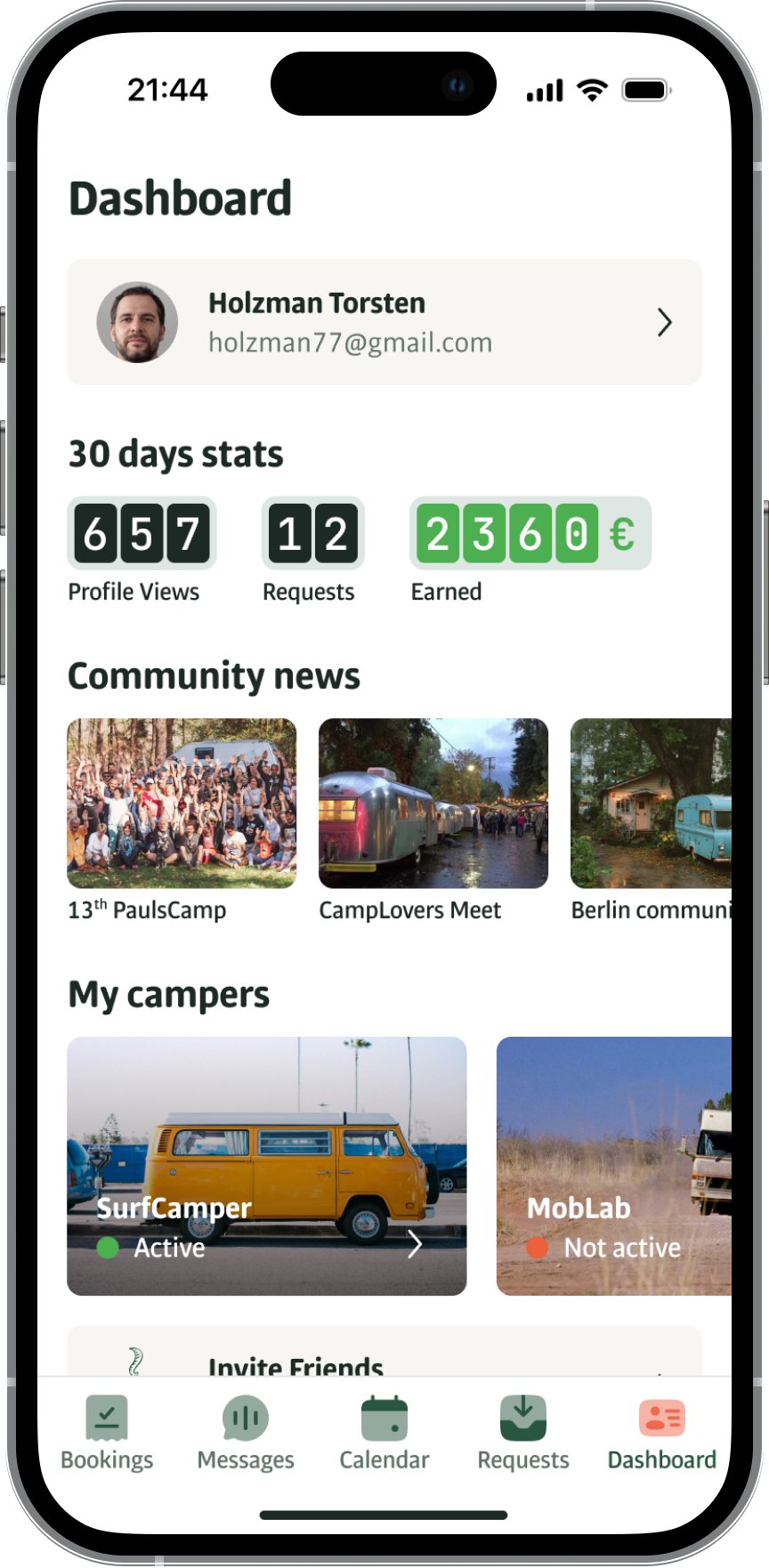
Task: Open Holzman Torsten's profile card
Action: (x=384, y=322)
